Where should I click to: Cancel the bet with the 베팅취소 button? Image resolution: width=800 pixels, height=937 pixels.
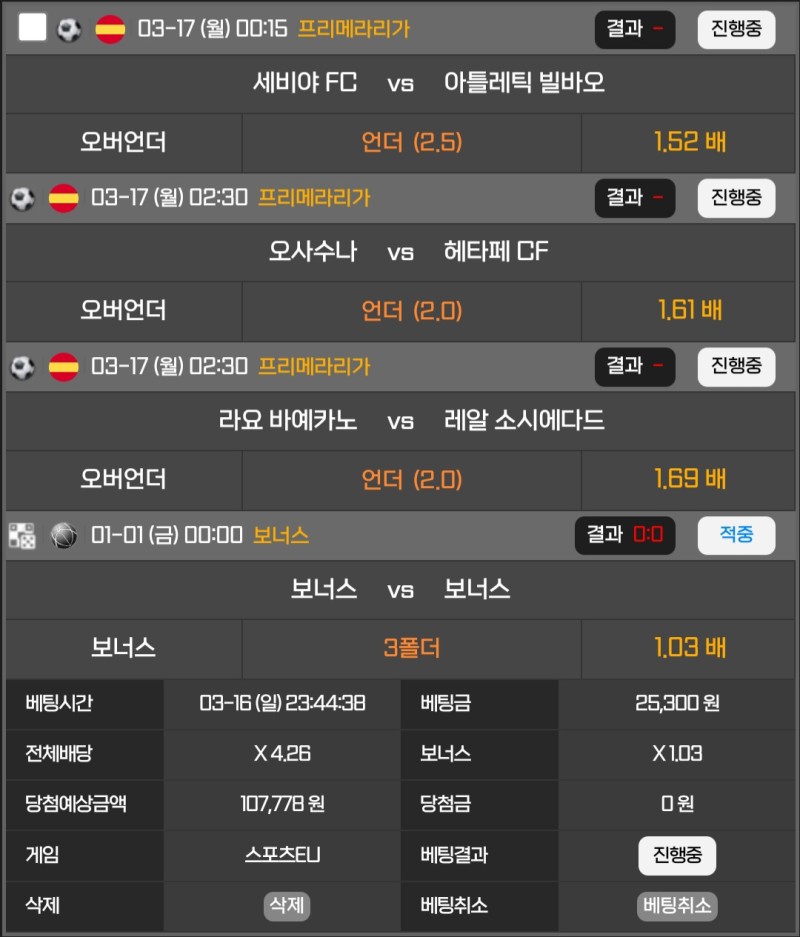[677, 906]
